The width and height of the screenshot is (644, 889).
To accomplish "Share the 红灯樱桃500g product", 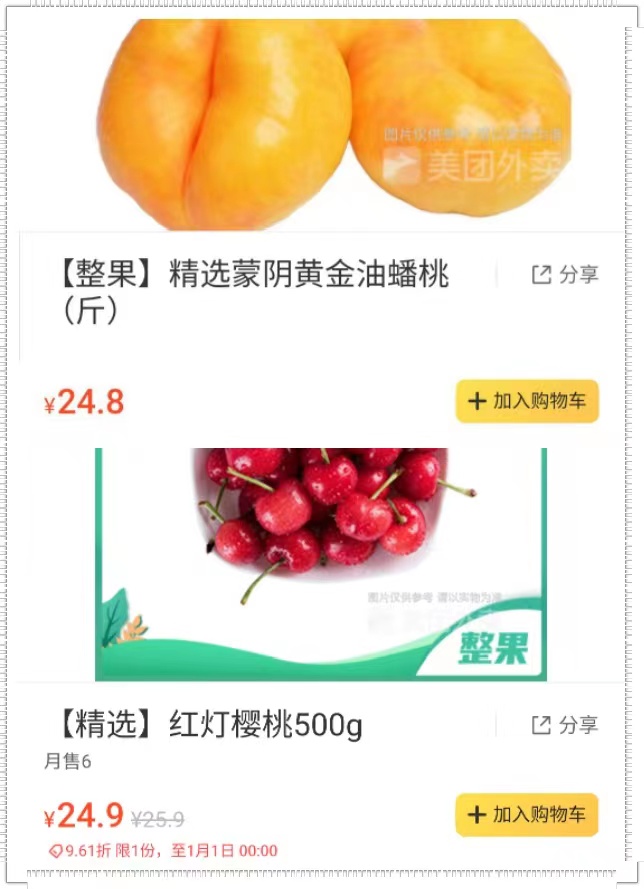I will (x=564, y=725).
